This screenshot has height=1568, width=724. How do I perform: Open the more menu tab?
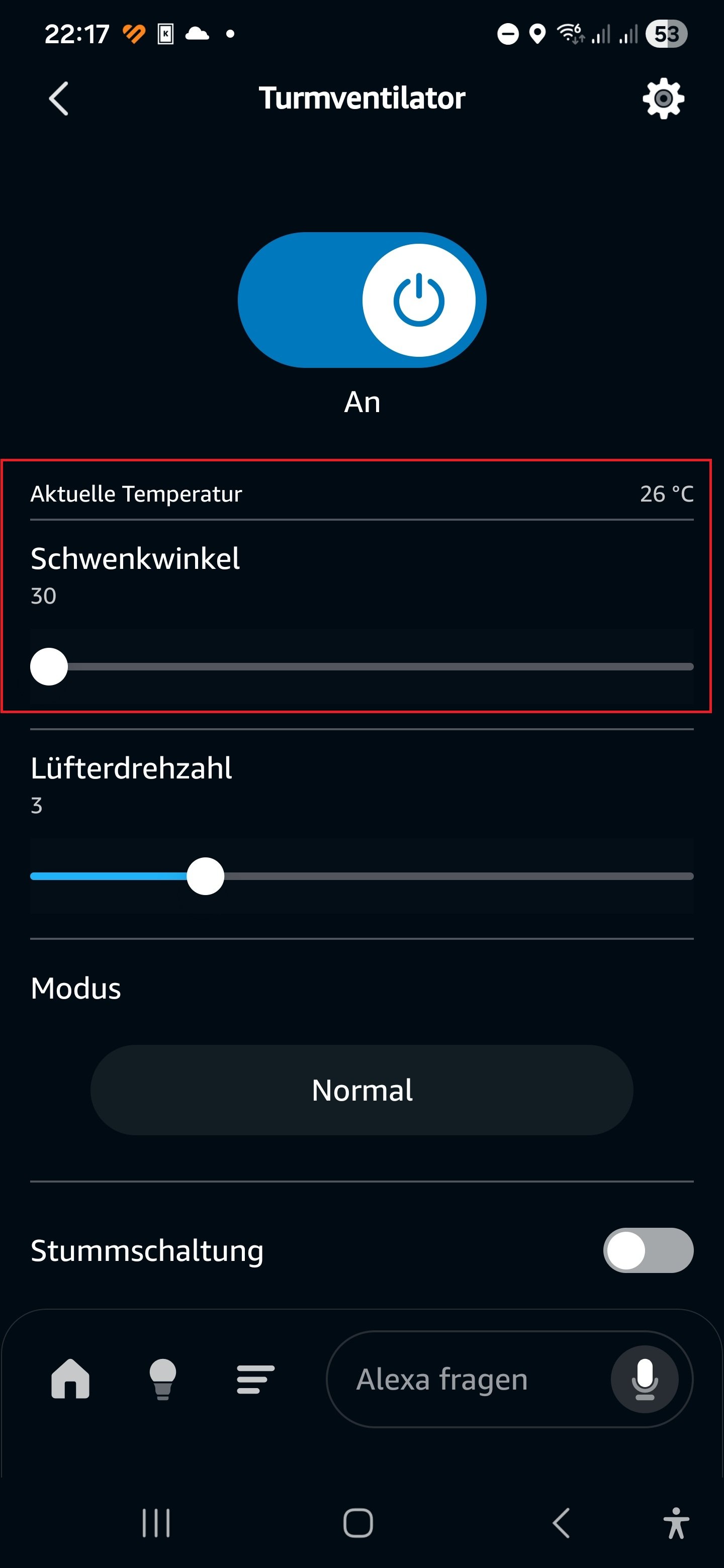point(255,1379)
